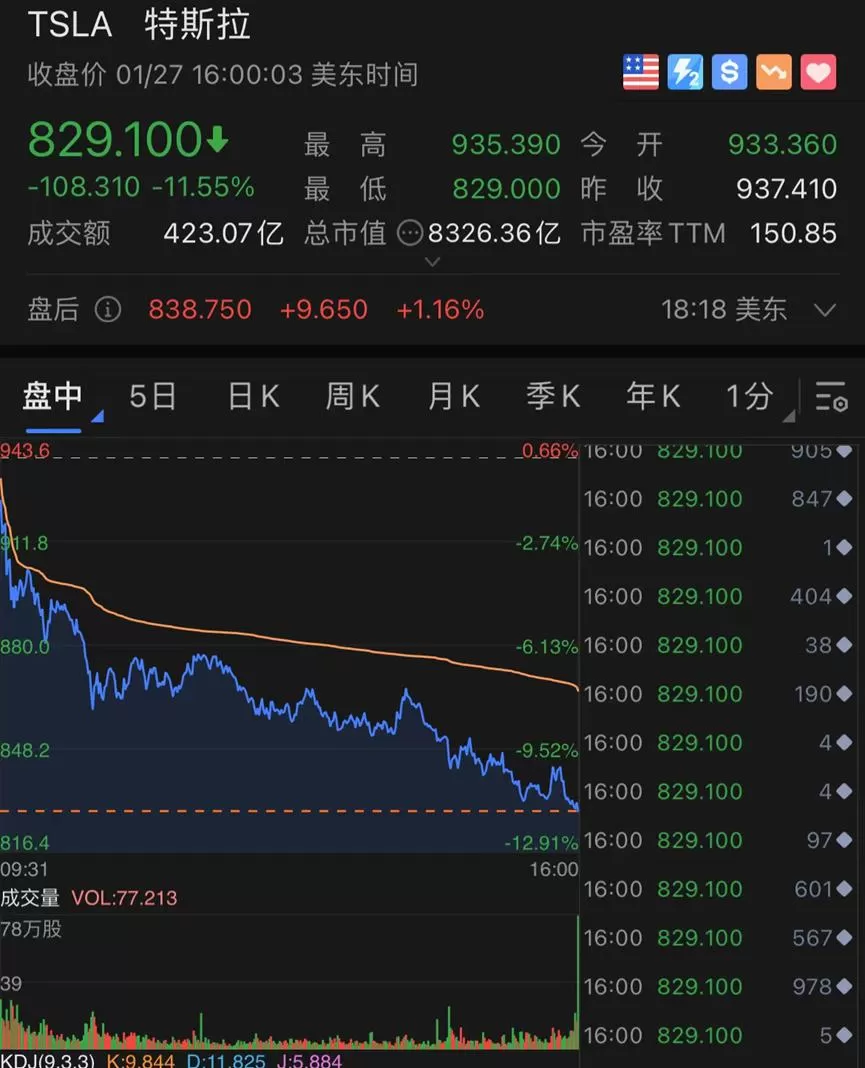Tap the 总市值 more-info bubble icon
The width and height of the screenshot is (865, 1068).
(410, 234)
